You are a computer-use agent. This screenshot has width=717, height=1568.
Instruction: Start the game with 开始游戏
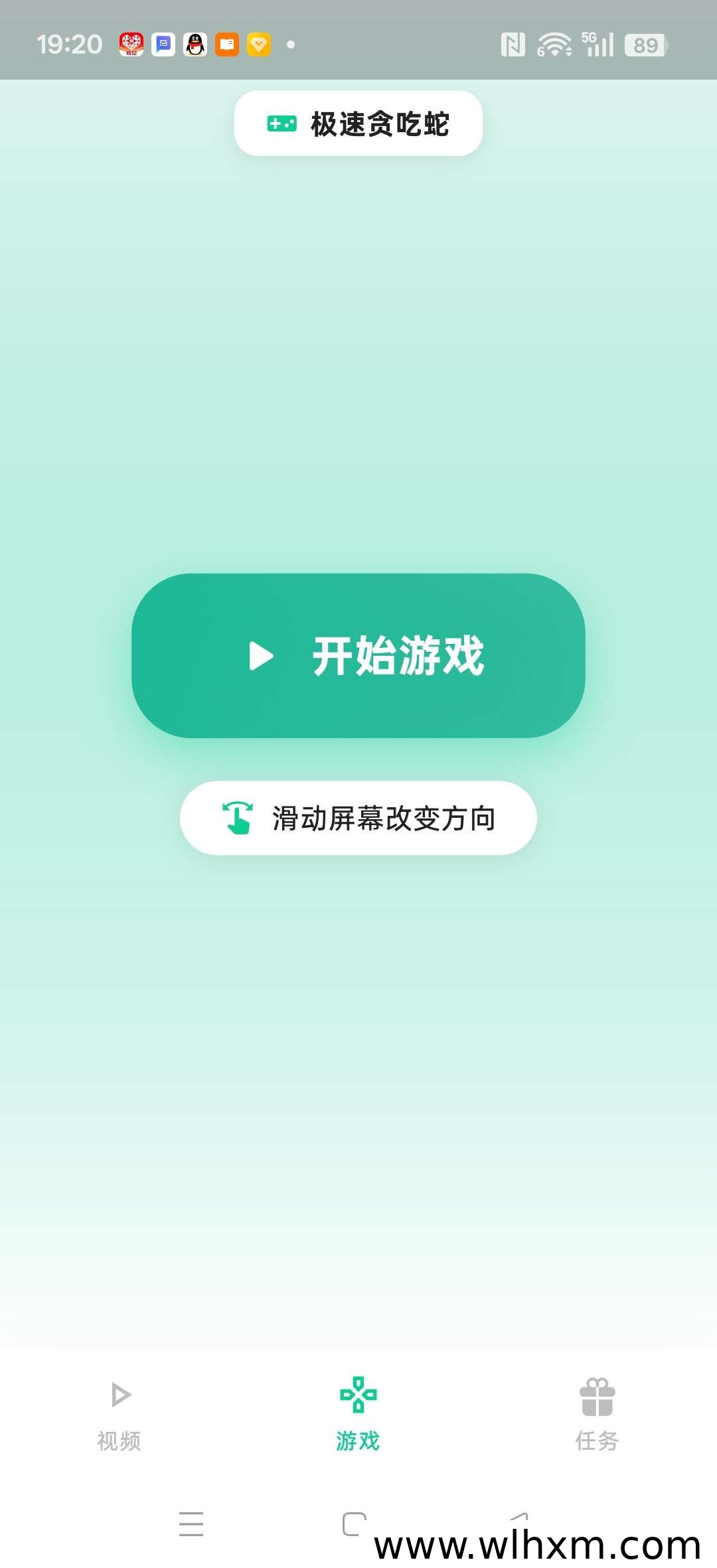click(x=358, y=656)
